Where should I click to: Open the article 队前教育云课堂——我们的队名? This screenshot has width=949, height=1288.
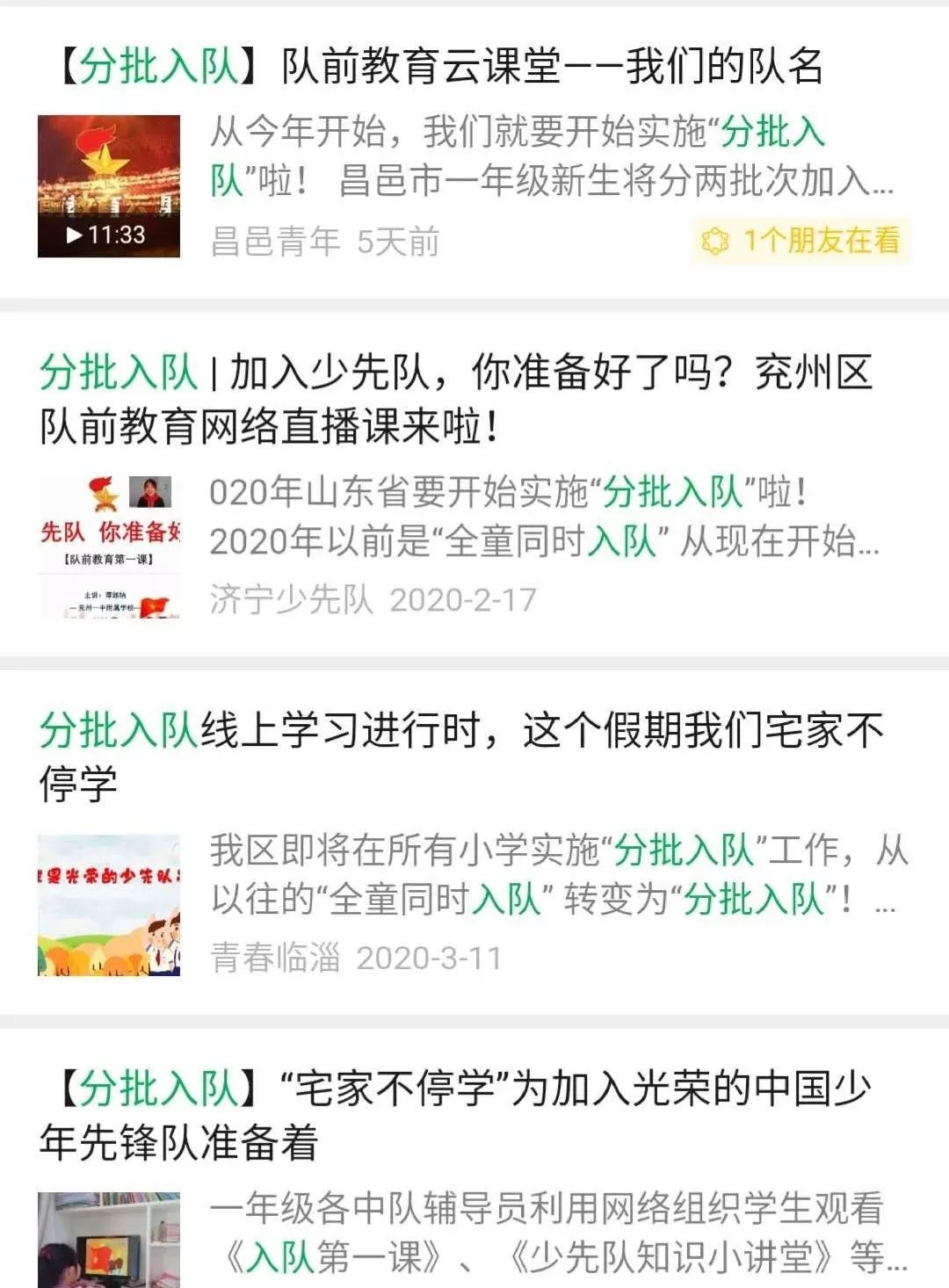tap(439, 67)
